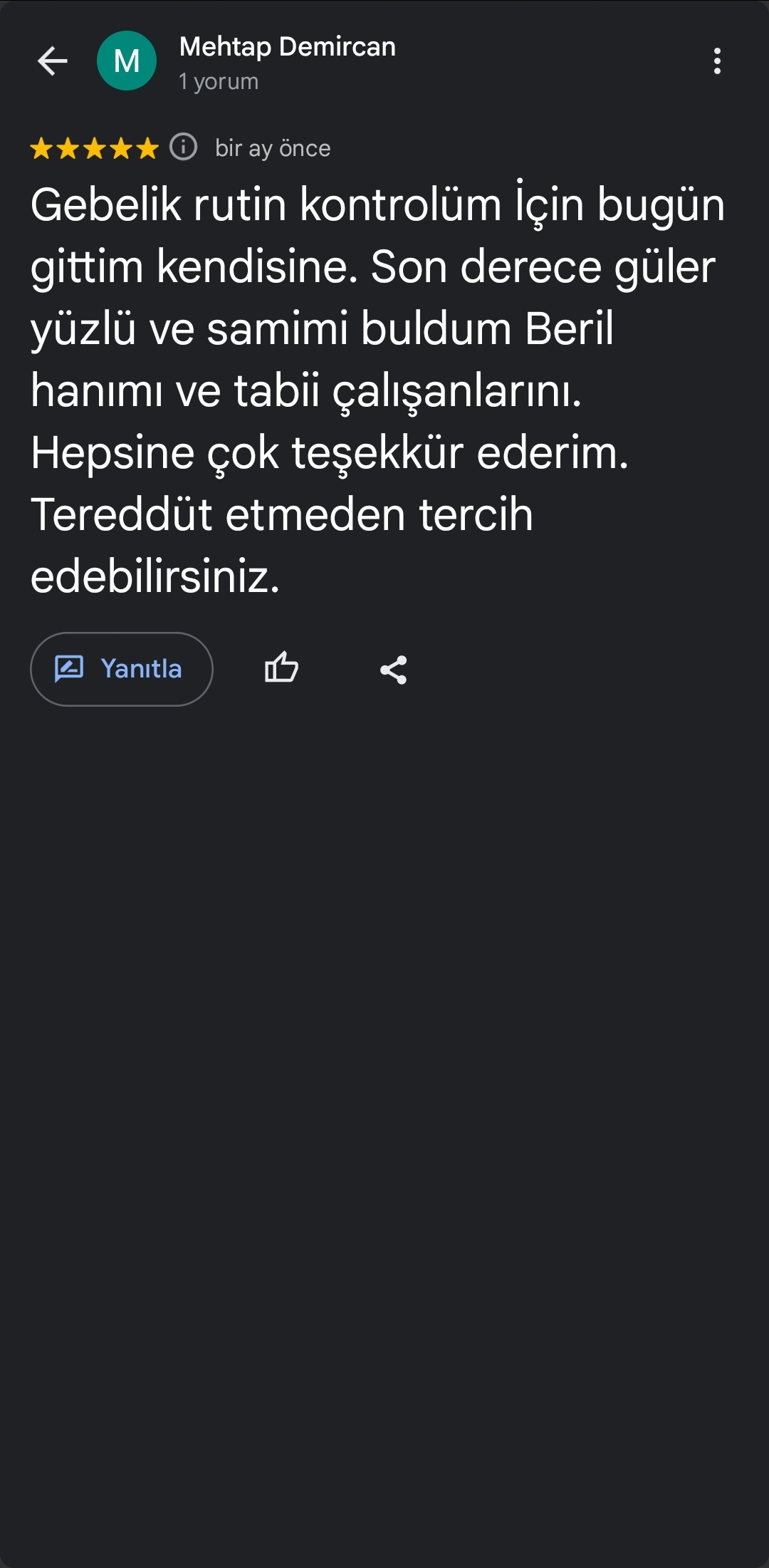
Task: Share this review
Action: click(393, 670)
